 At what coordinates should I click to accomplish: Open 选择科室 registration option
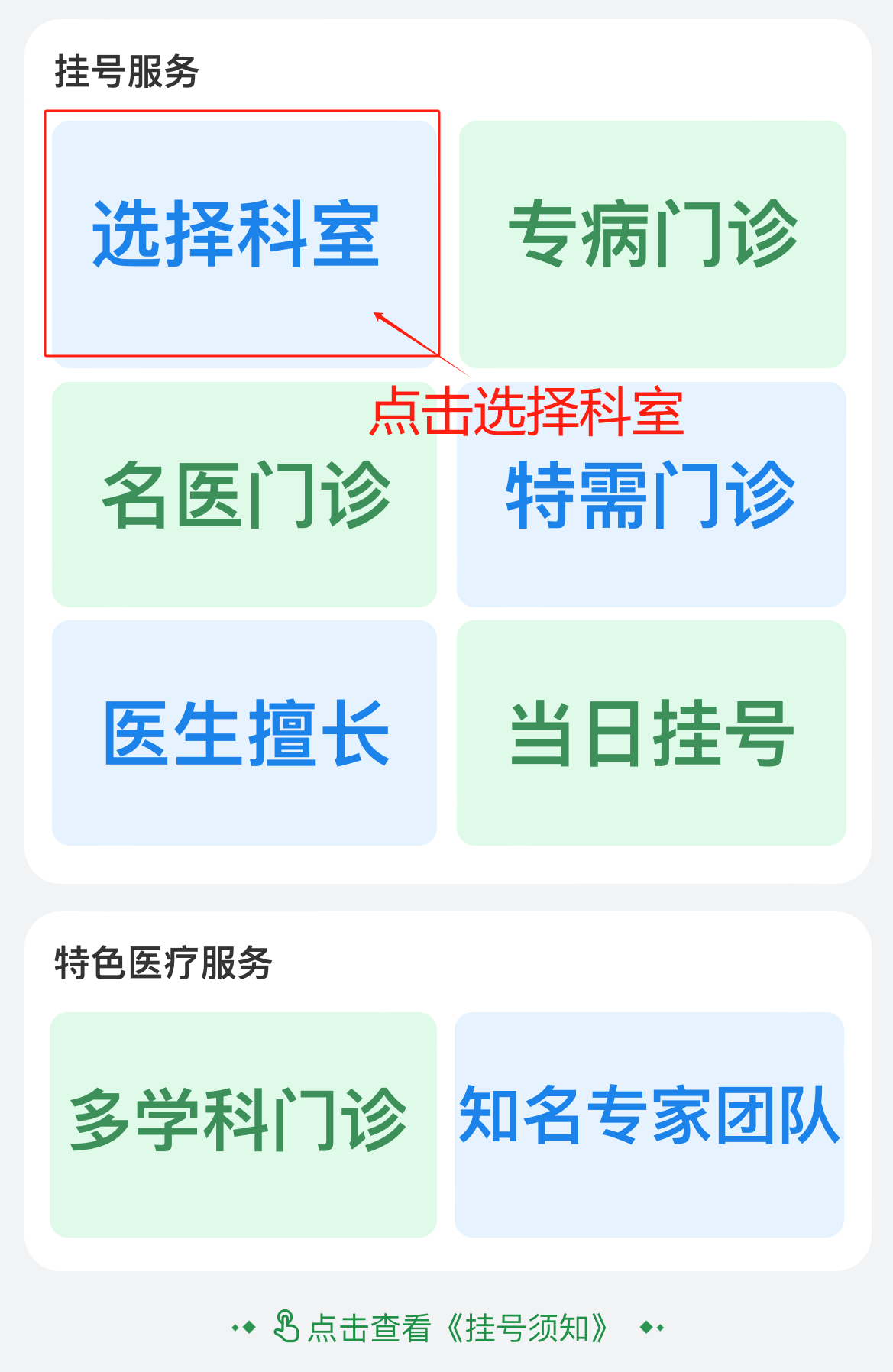[243, 237]
